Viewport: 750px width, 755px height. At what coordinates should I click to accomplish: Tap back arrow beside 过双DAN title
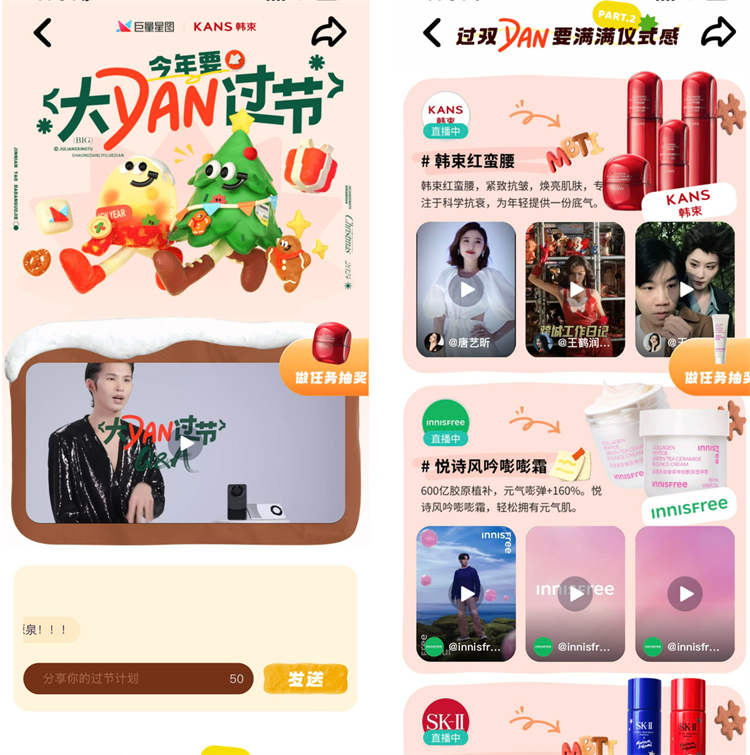coord(431,33)
